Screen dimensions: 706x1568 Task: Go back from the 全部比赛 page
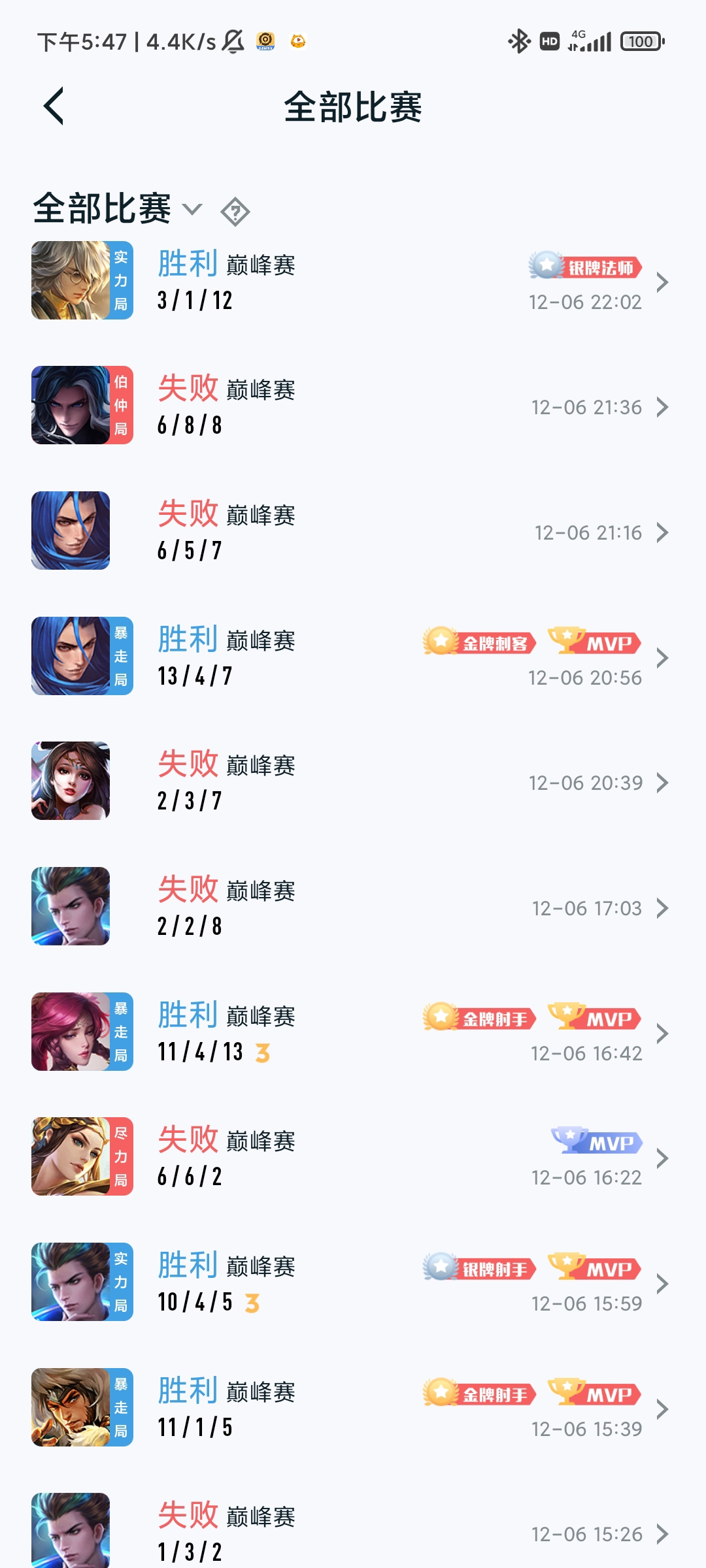point(54,106)
